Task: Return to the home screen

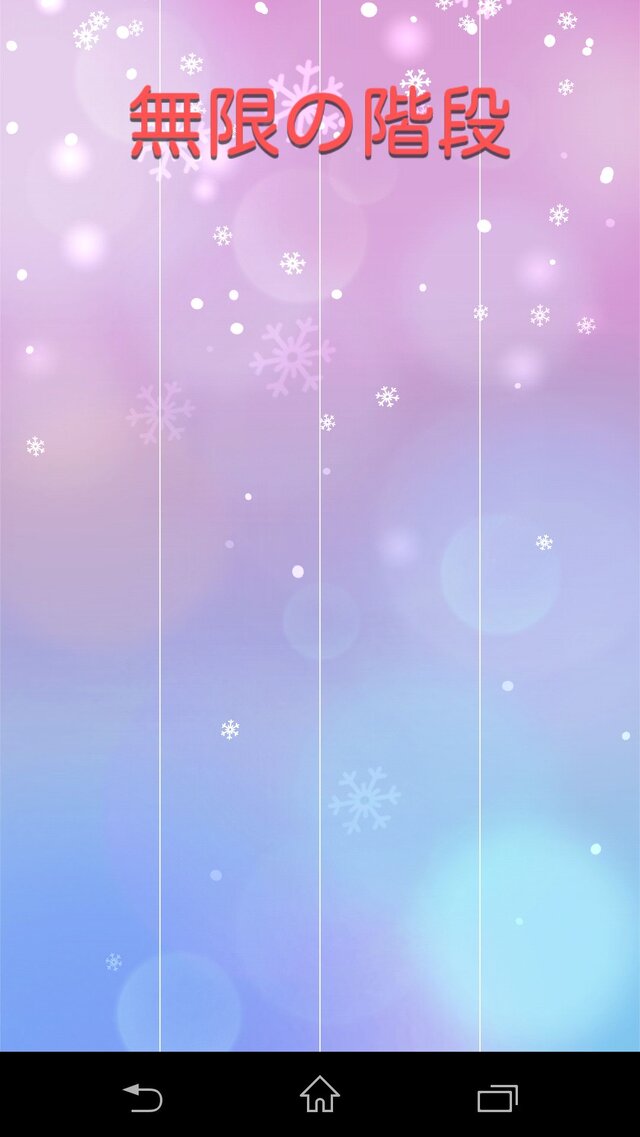Action: click(x=320, y=1095)
